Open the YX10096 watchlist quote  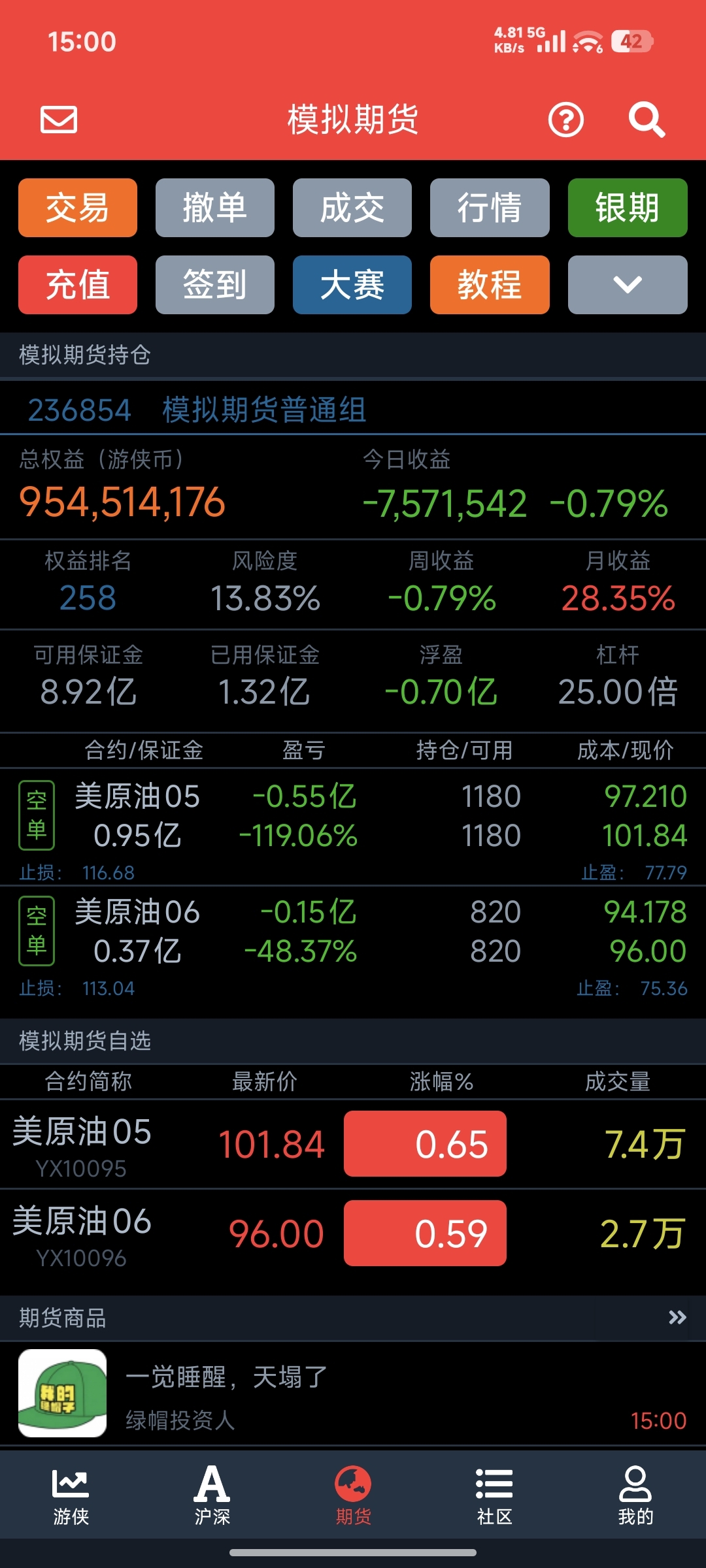click(x=353, y=1233)
